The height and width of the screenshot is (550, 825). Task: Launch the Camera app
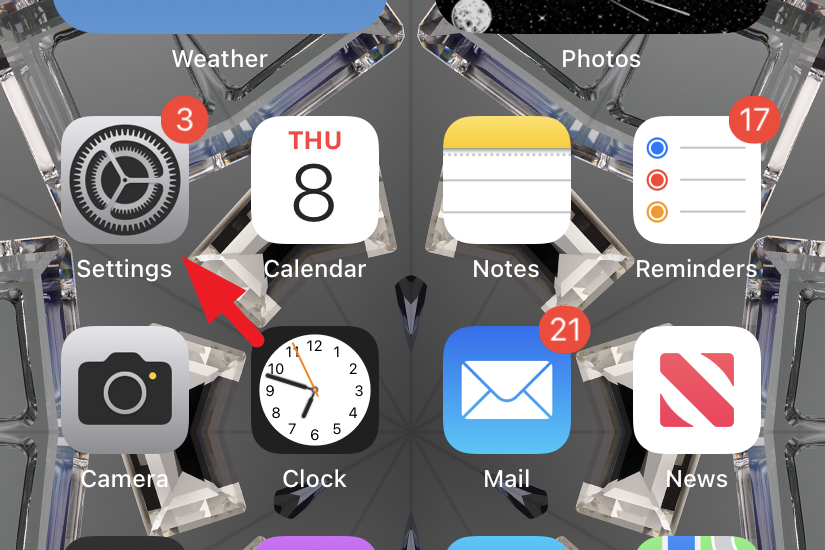pos(125,390)
